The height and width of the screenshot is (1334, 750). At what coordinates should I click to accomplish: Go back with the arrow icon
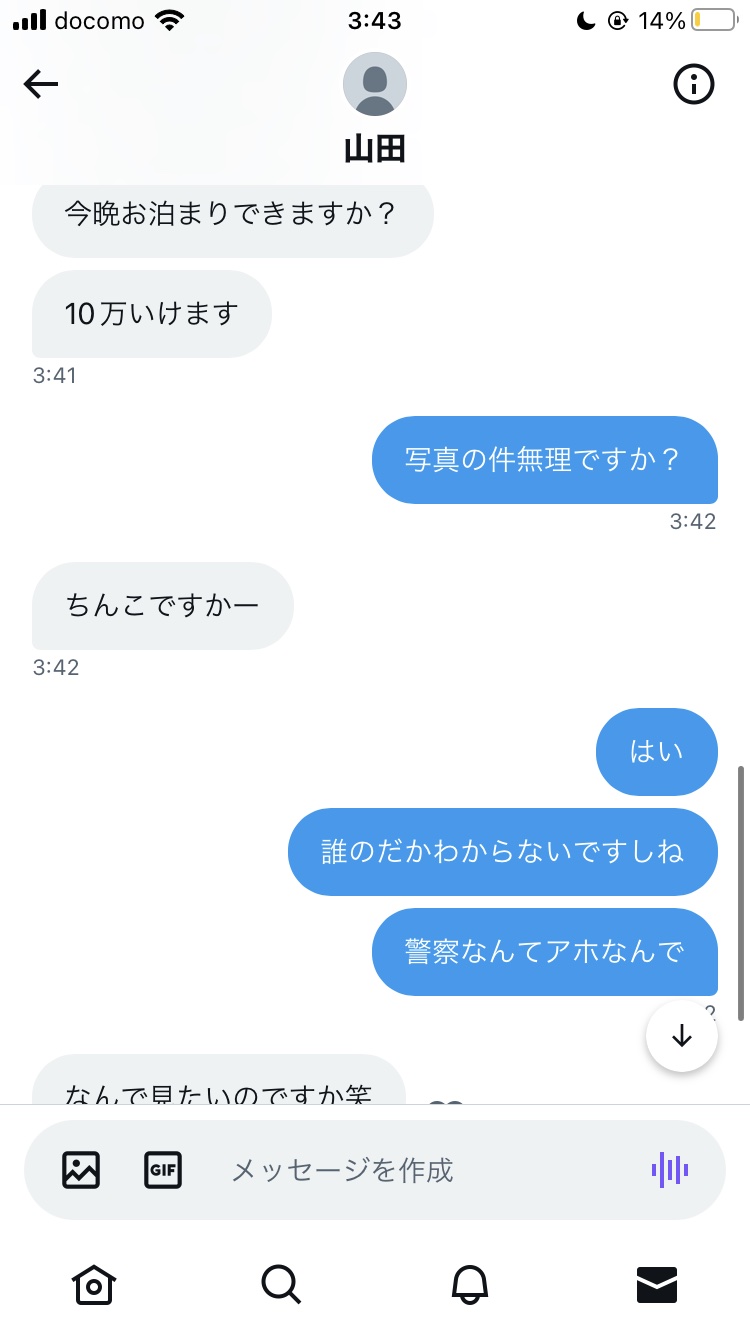pyautogui.click(x=41, y=85)
